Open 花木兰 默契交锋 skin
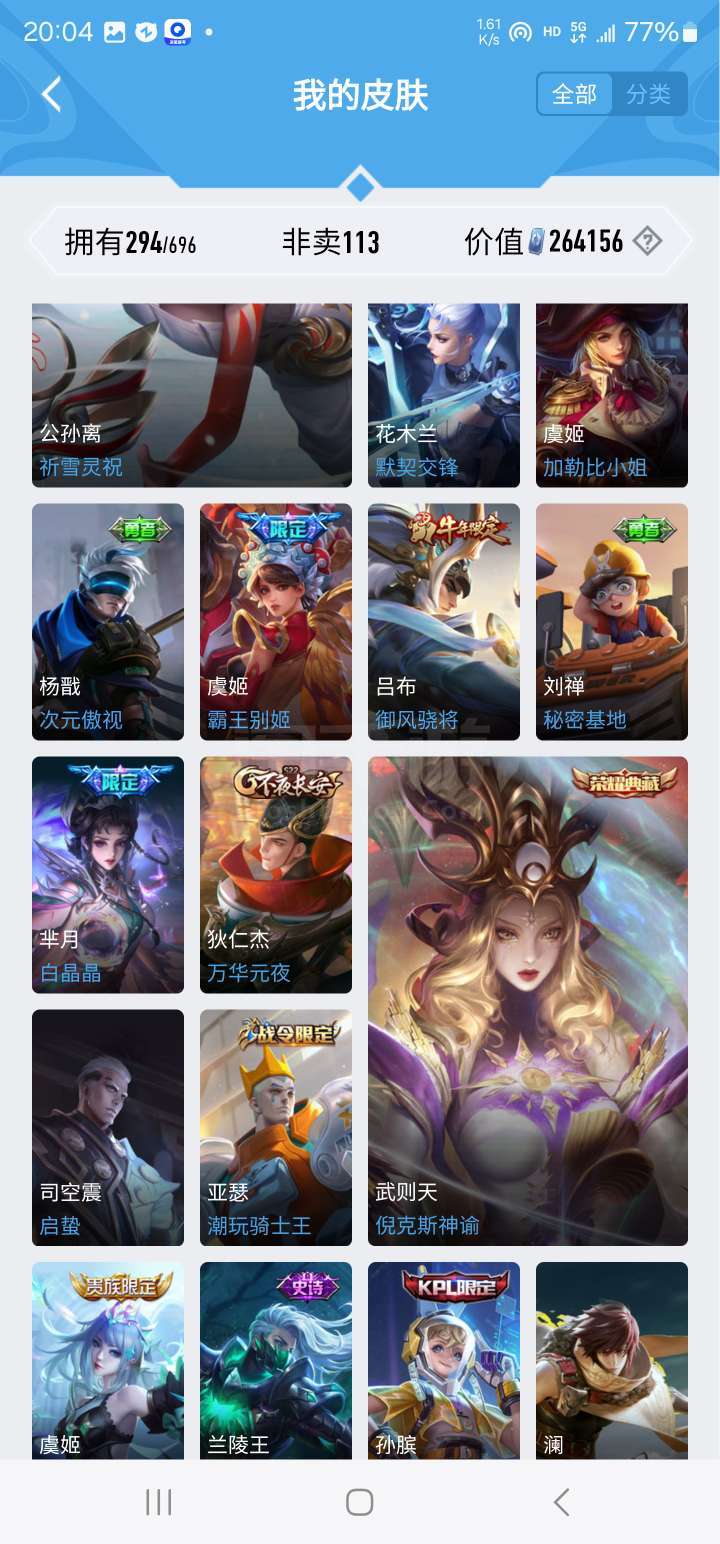 coord(444,395)
